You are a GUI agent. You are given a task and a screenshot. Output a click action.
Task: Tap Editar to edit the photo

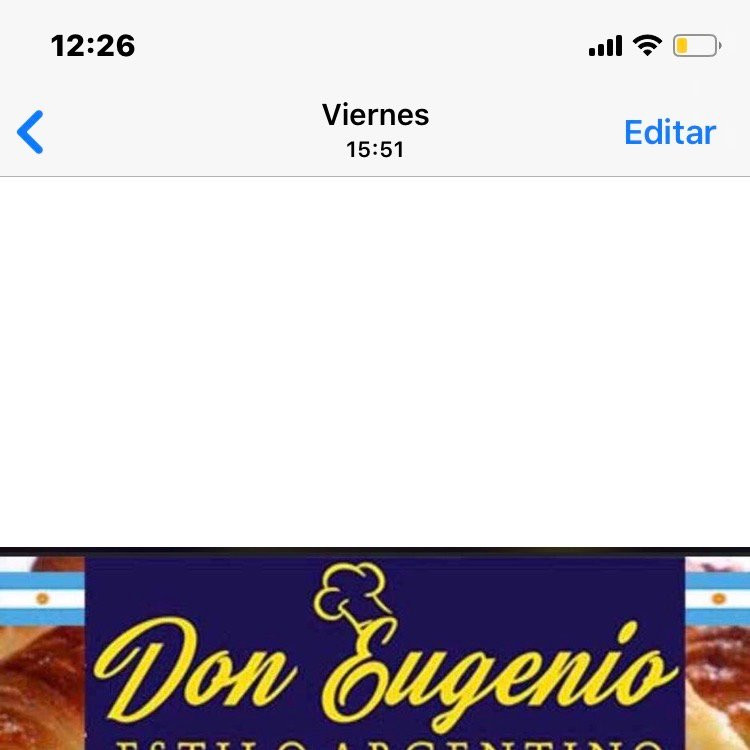point(669,132)
